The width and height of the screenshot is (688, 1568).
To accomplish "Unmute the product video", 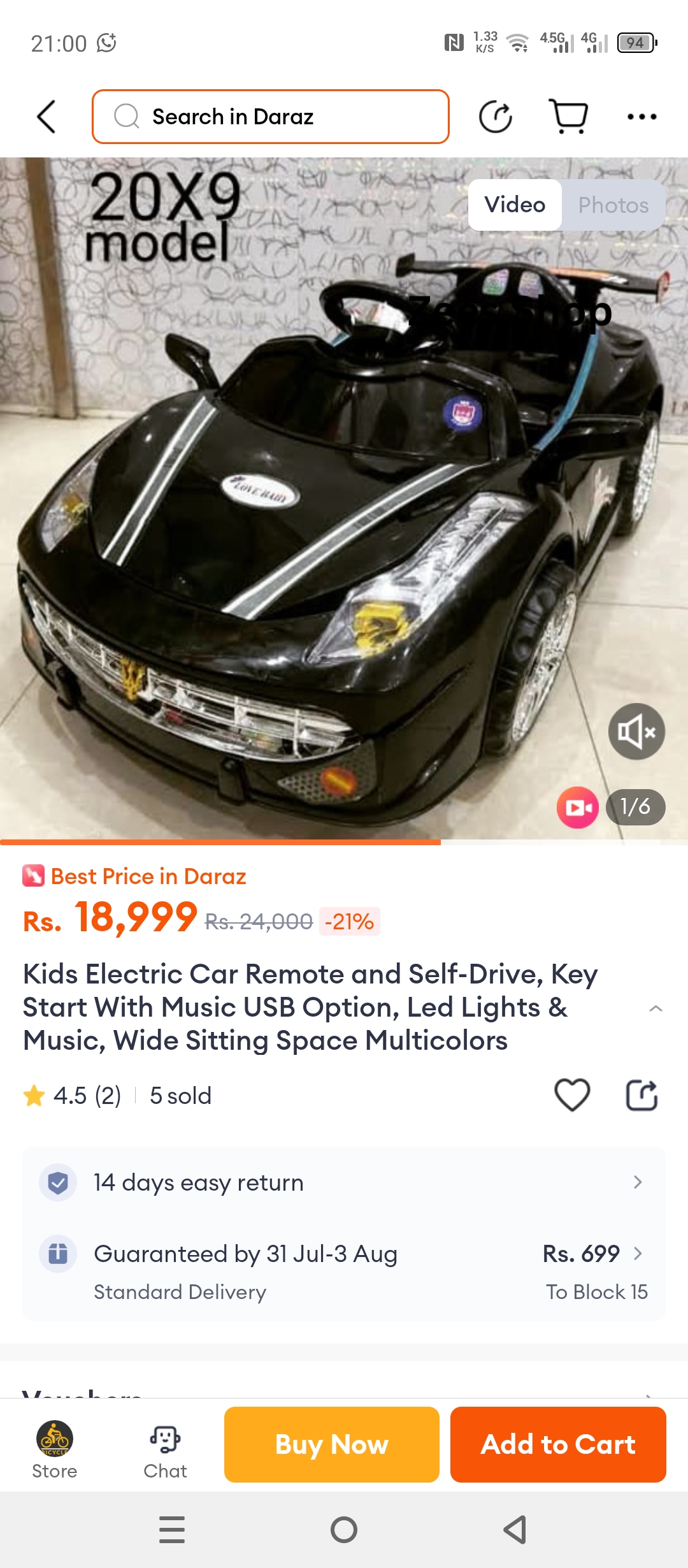I will coord(636,732).
